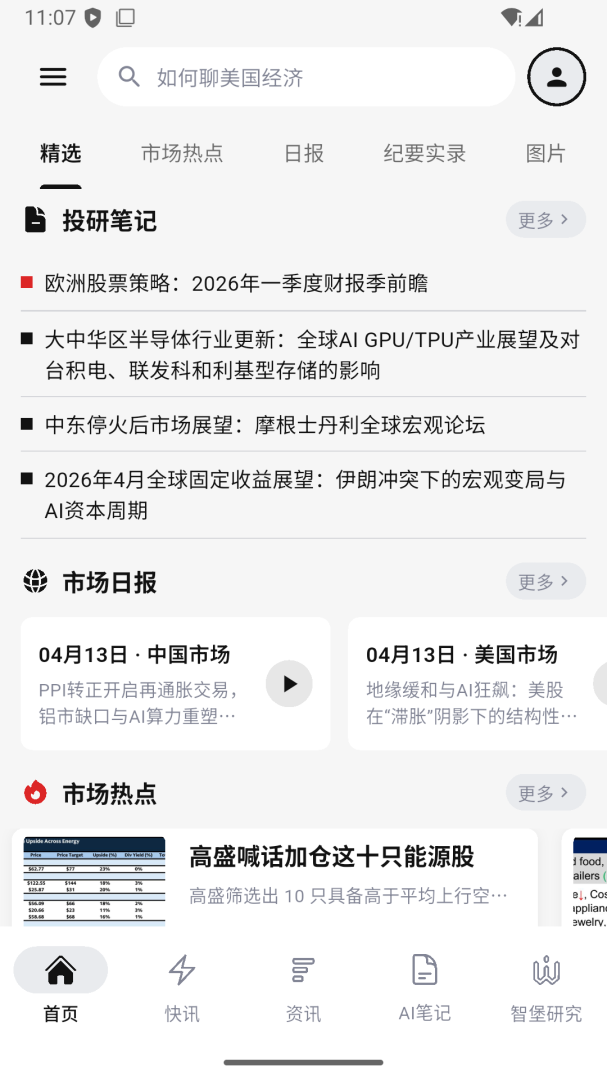Show more 市场日报 reports
This screenshot has width=607, height=1080.
tap(545, 581)
